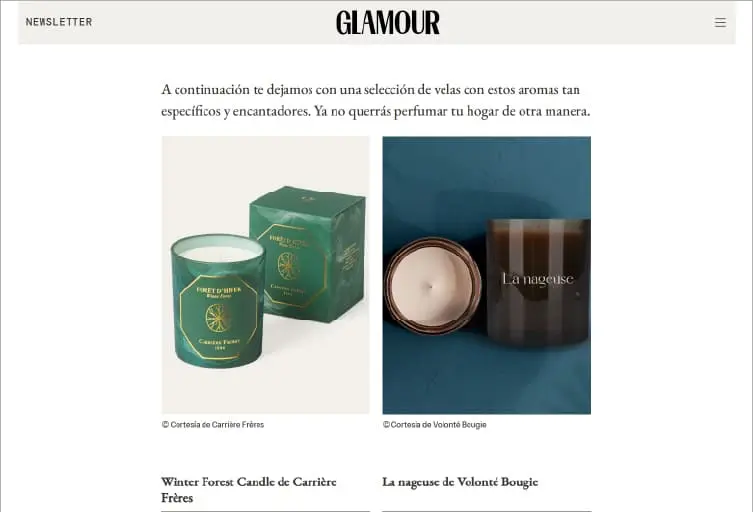Open the Newsletter link in the header

[59, 22]
